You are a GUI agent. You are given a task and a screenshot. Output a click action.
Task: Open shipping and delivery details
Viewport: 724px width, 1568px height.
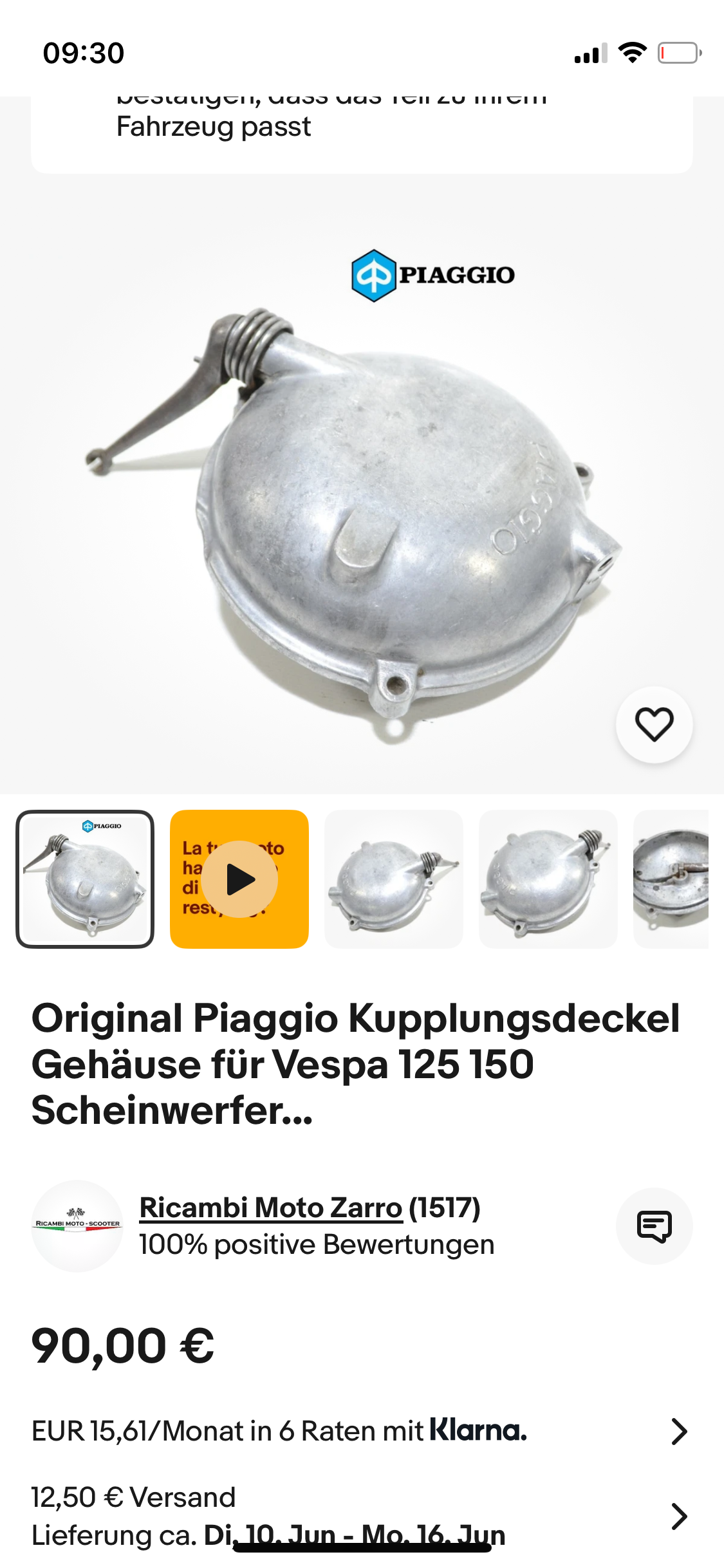click(362, 1516)
